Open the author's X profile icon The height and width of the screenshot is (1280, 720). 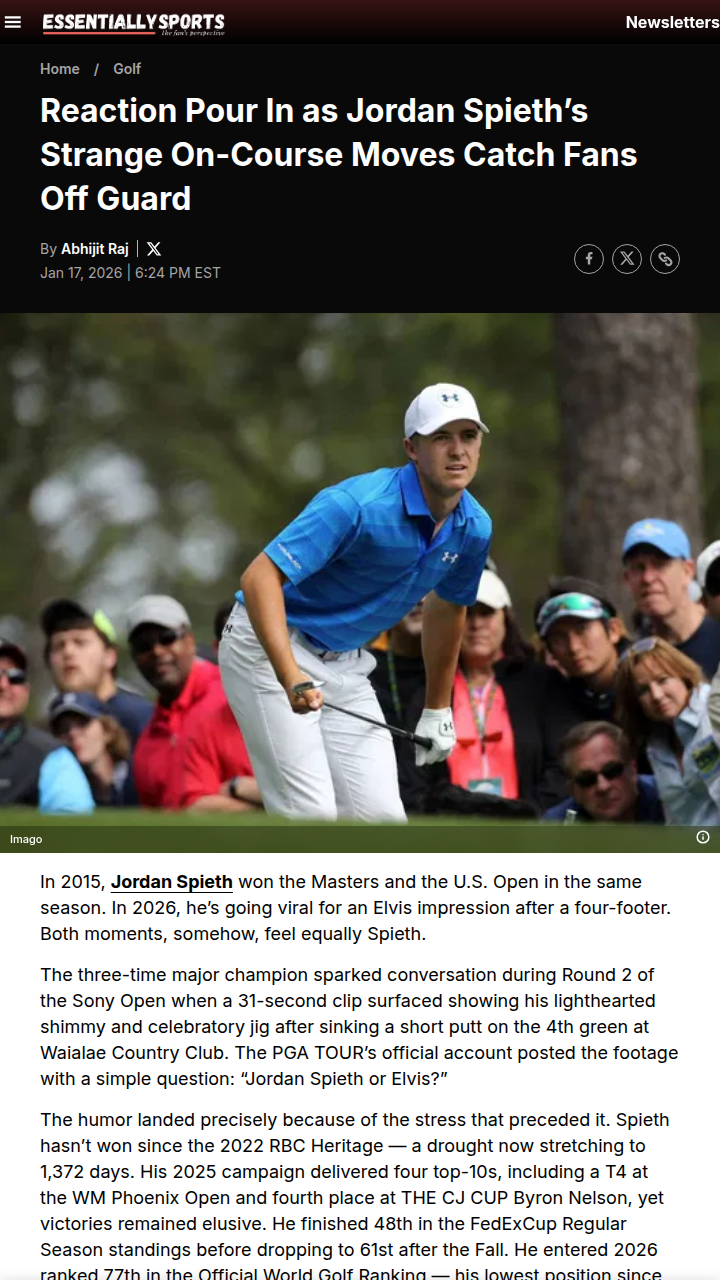(x=154, y=249)
